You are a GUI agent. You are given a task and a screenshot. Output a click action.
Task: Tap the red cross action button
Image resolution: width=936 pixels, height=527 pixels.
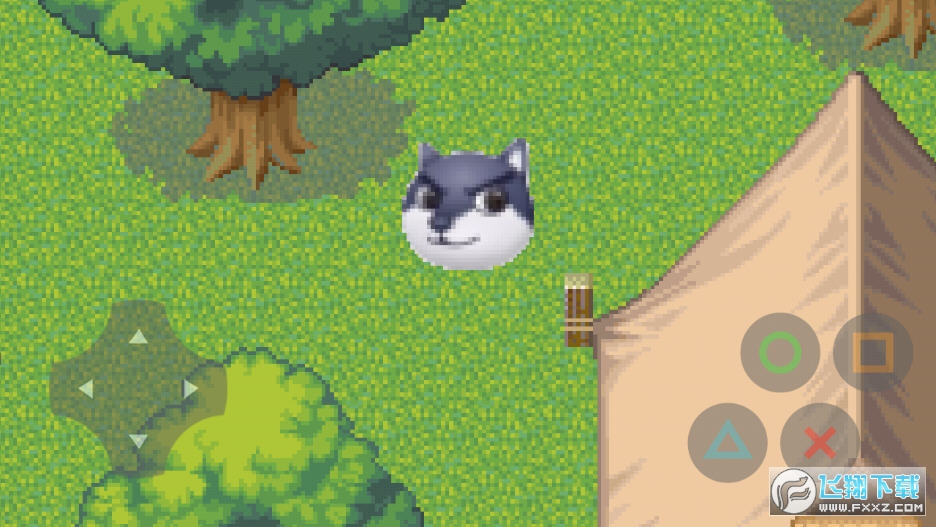(x=820, y=442)
